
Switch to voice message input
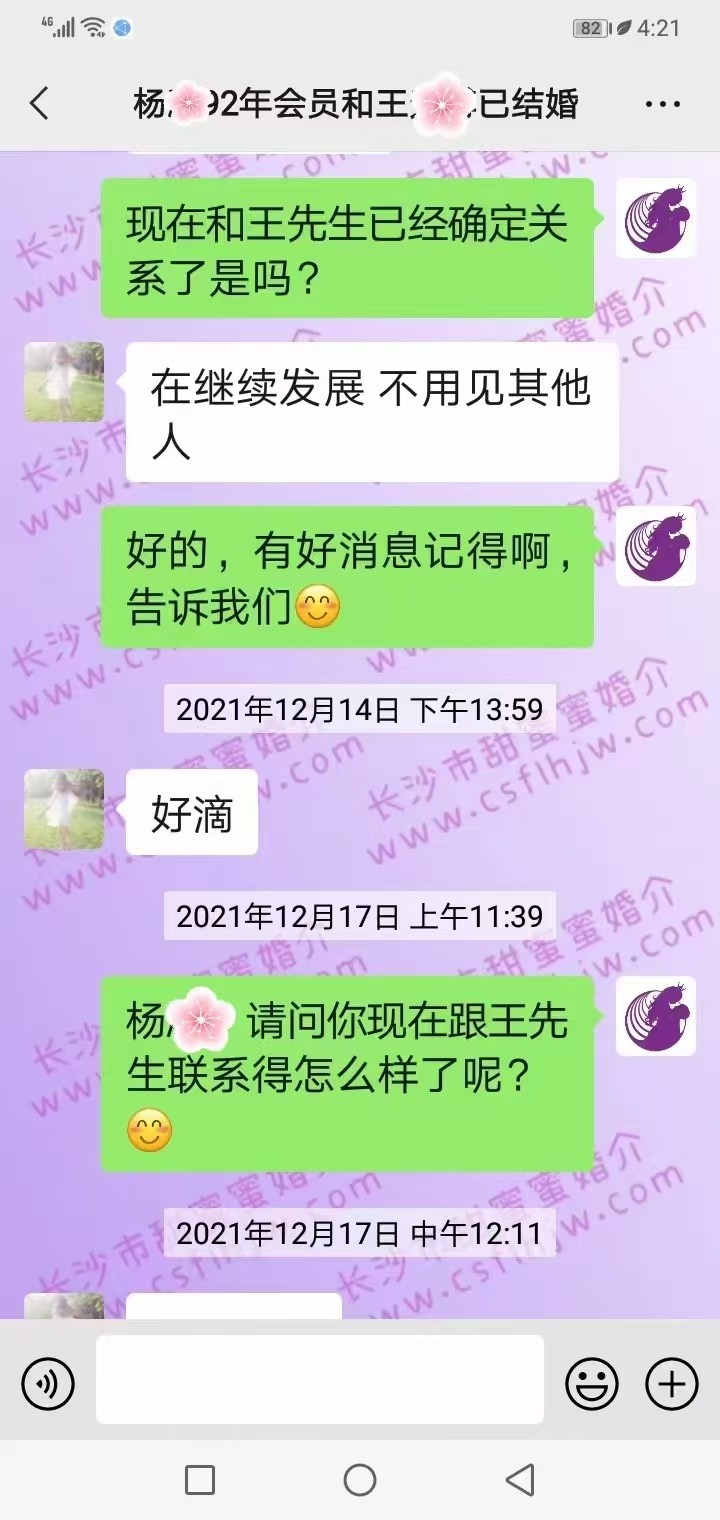tap(48, 1385)
